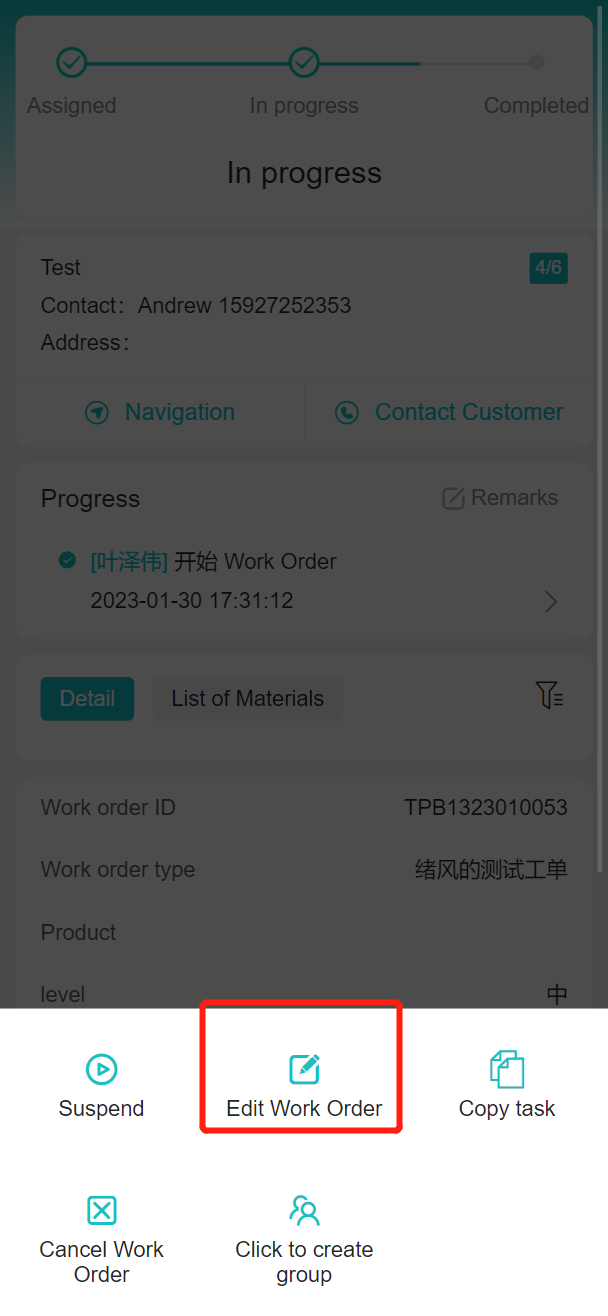Start Navigation to customer address

coord(160,412)
